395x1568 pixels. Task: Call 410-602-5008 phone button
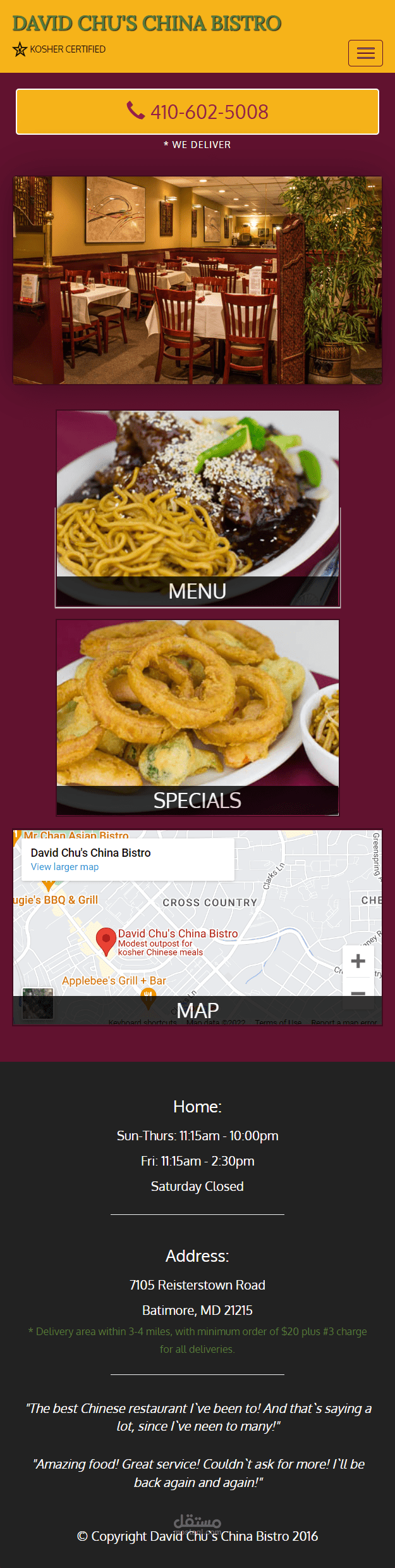[197, 112]
